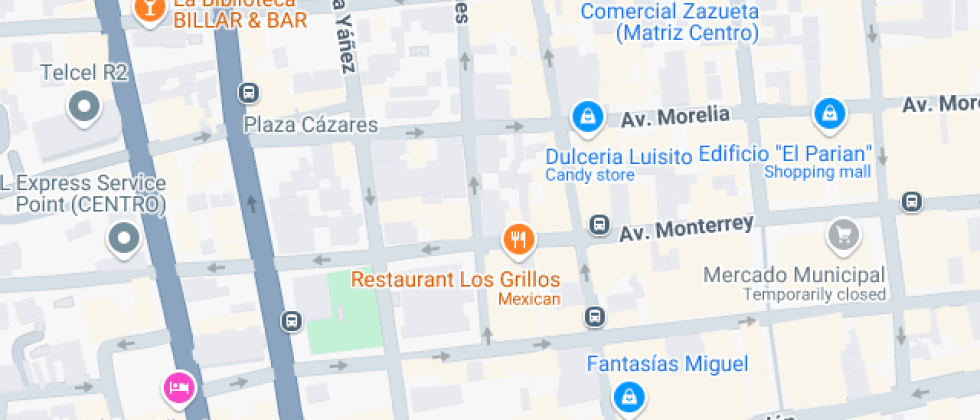
Task: Open the La Biblioteca BILLAR & BAR marker
Action: pos(150,10)
